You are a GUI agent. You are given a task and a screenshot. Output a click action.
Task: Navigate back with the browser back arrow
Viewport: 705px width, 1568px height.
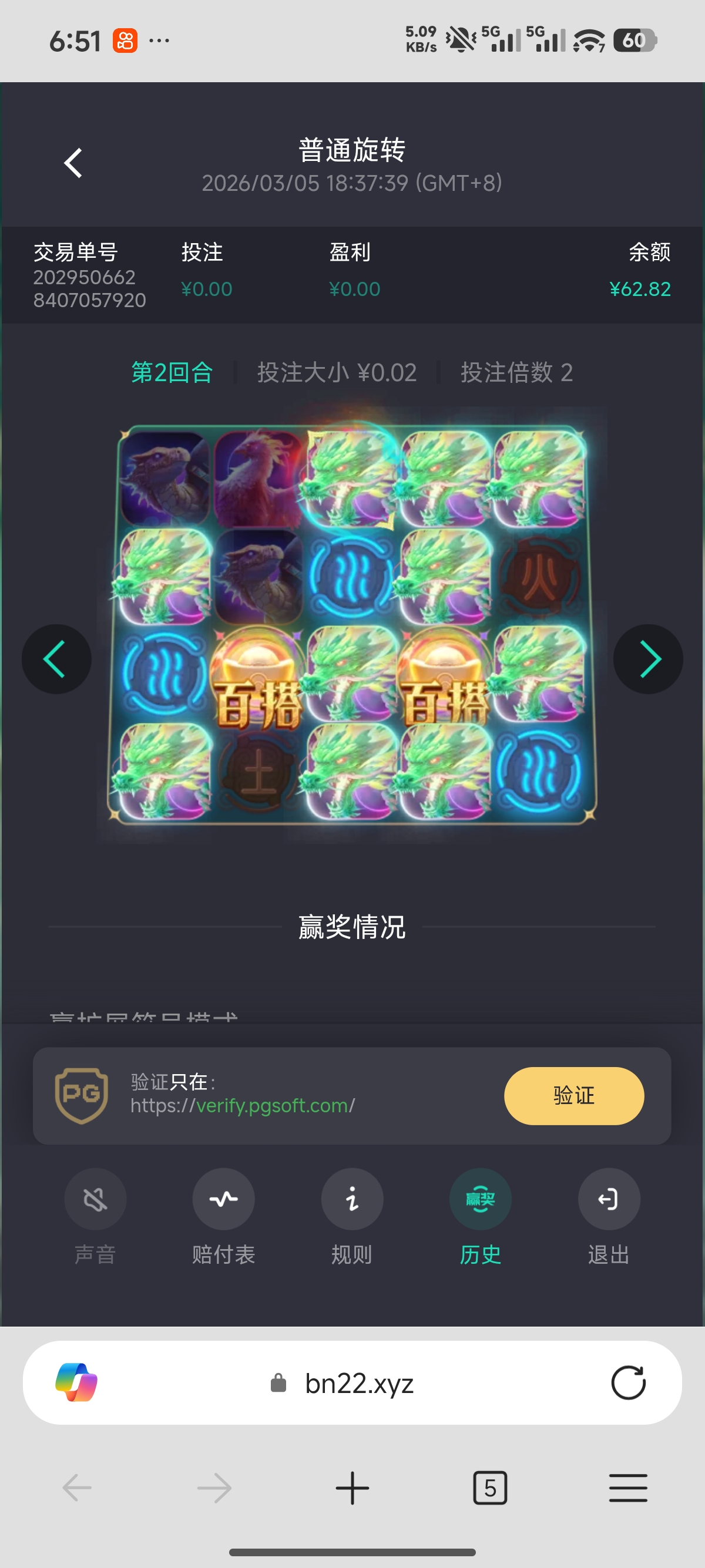pos(78,1488)
